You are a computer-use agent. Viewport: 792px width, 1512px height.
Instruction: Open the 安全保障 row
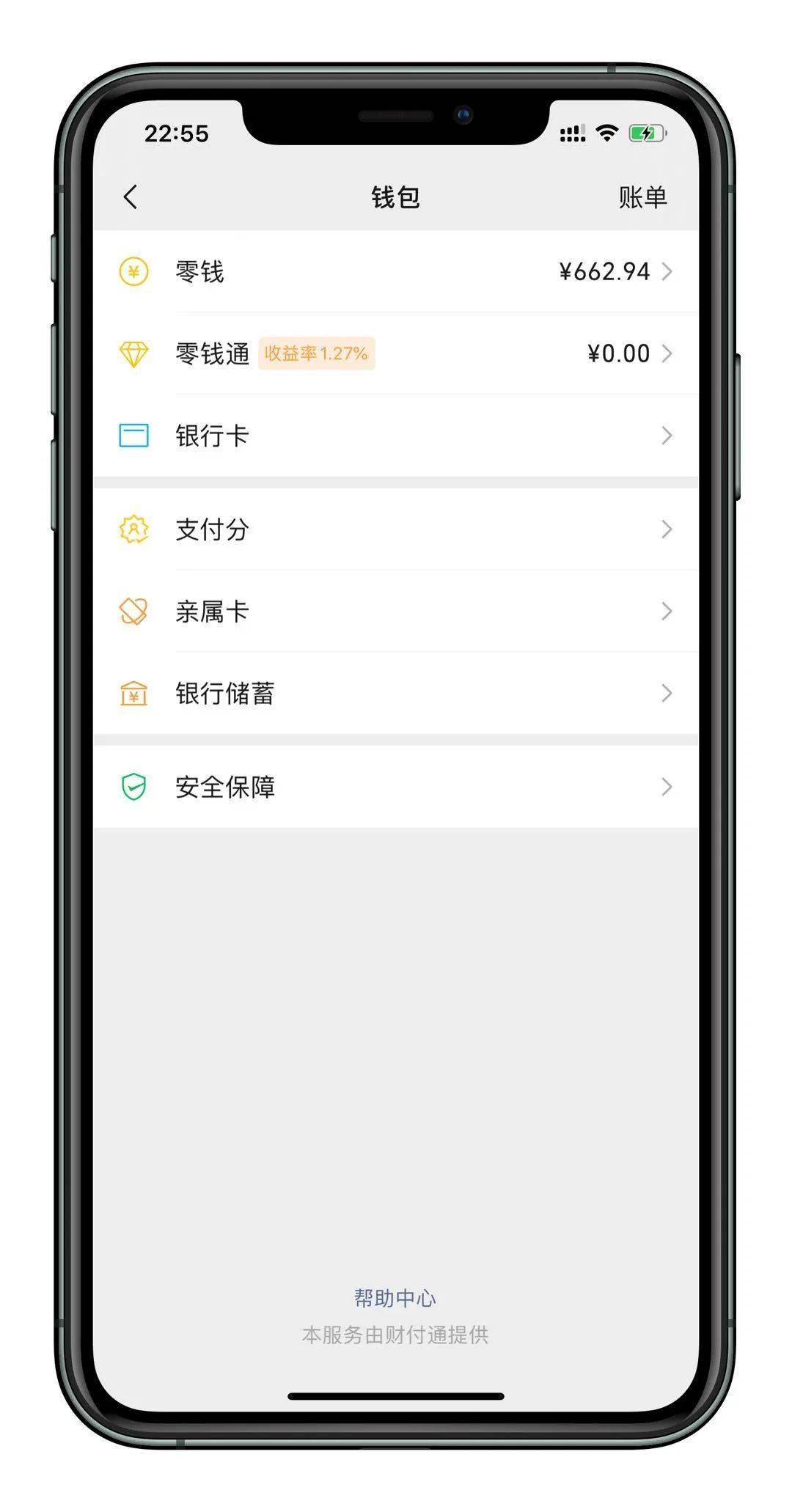click(x=396, y=787)
